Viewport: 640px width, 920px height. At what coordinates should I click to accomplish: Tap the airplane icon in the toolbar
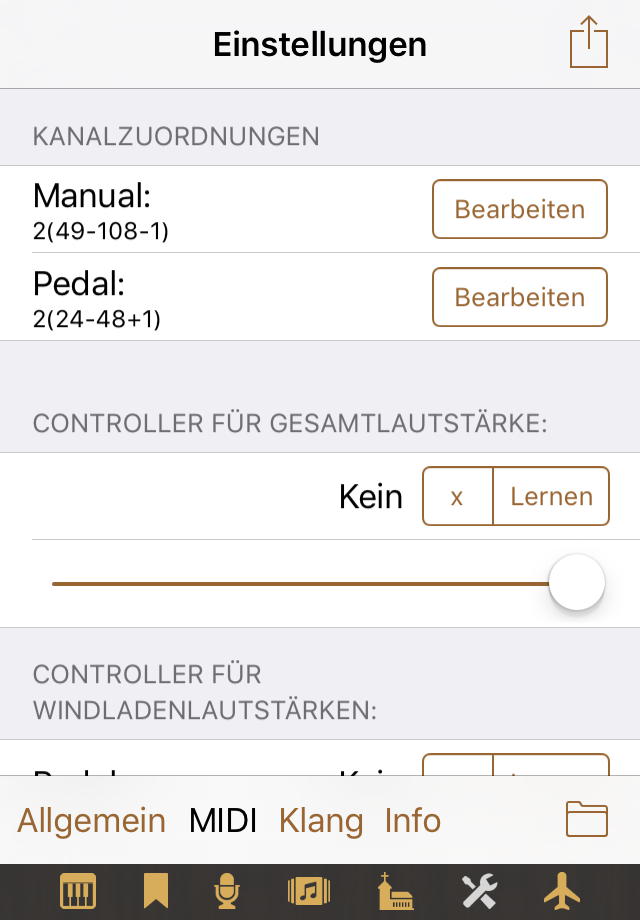[x=562, y=891]
